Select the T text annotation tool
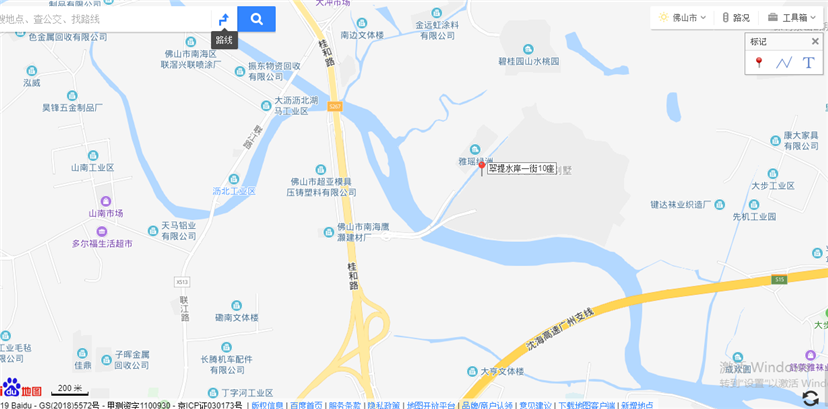 pos(808,62)
